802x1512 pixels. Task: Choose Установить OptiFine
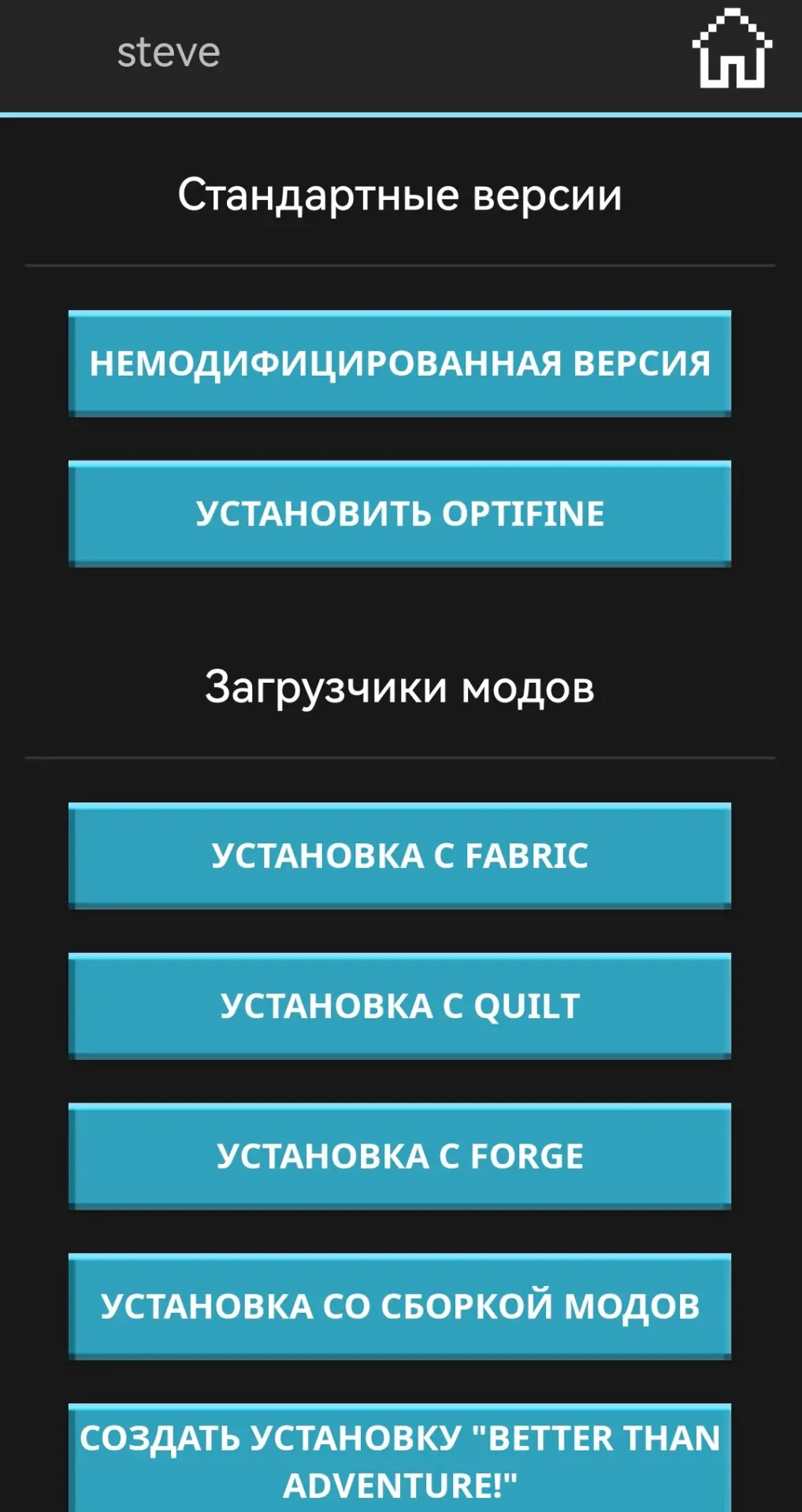pyautogui.click(x=399, y=513)
